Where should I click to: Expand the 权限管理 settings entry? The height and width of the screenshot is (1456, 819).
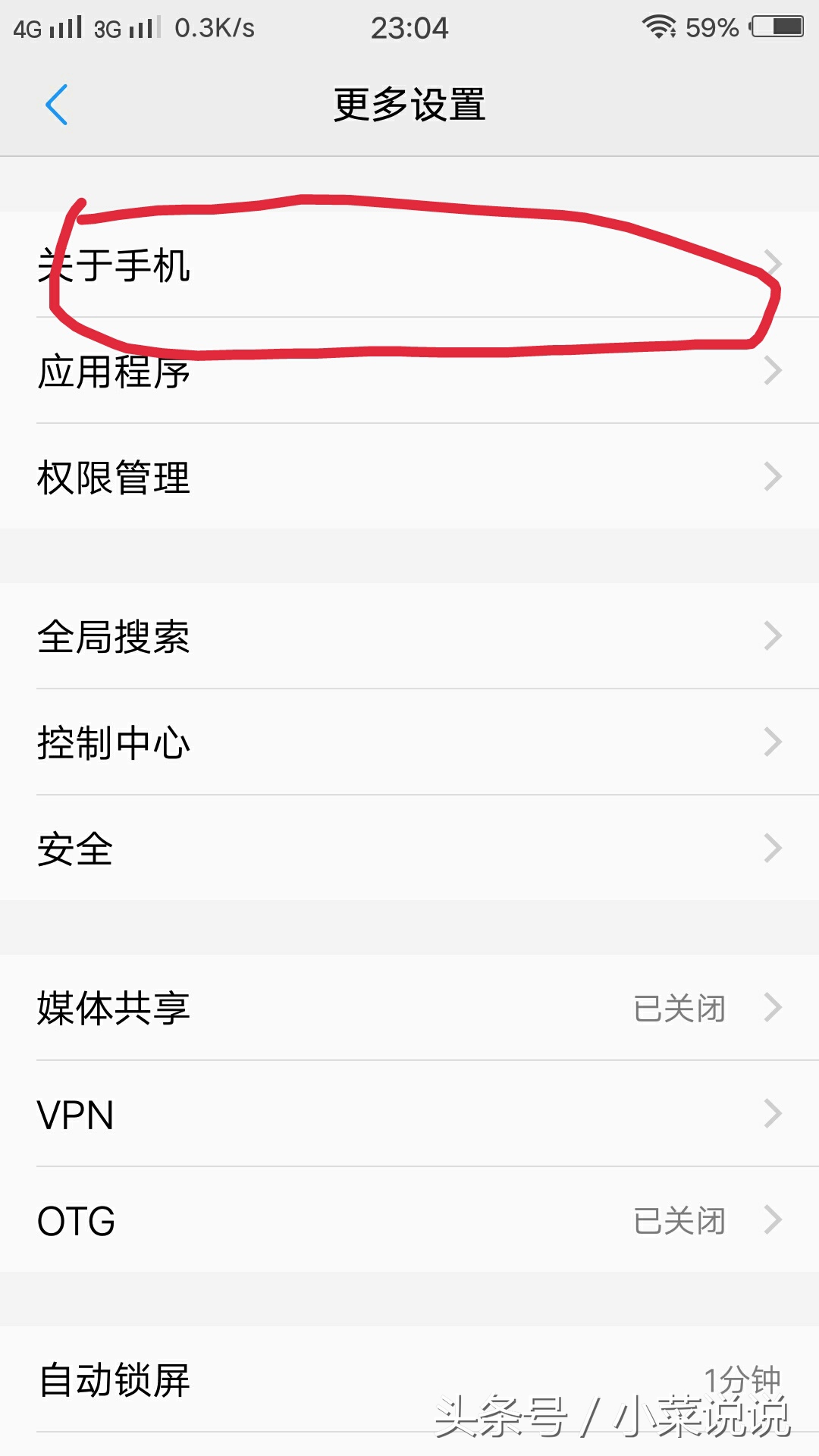pos(409,477)
